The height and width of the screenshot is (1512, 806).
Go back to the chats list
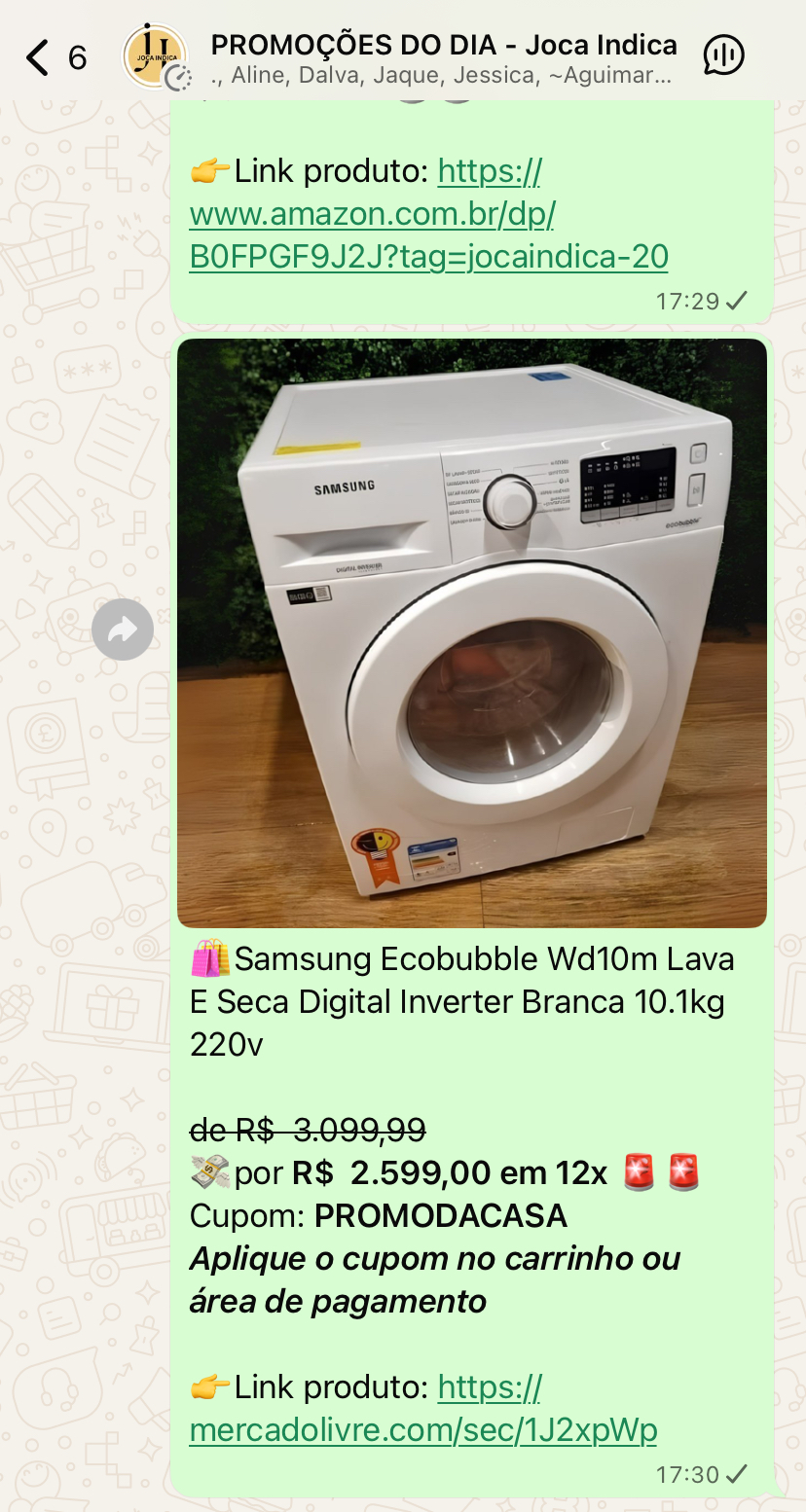click(x=39, y=57)
